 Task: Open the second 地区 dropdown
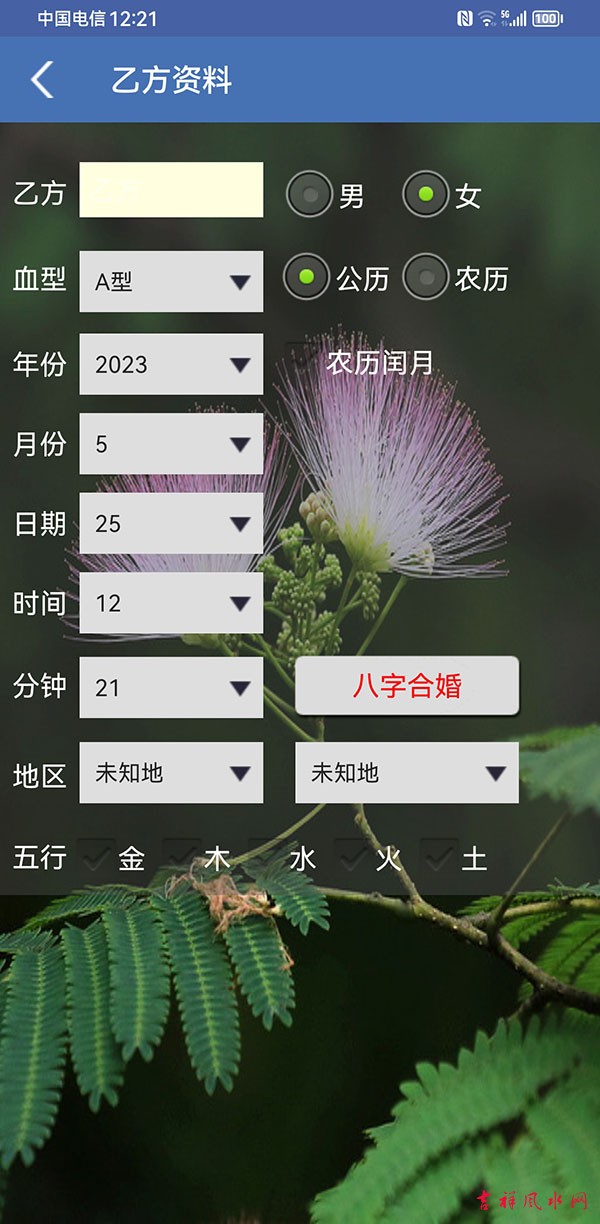pos(407,773)
